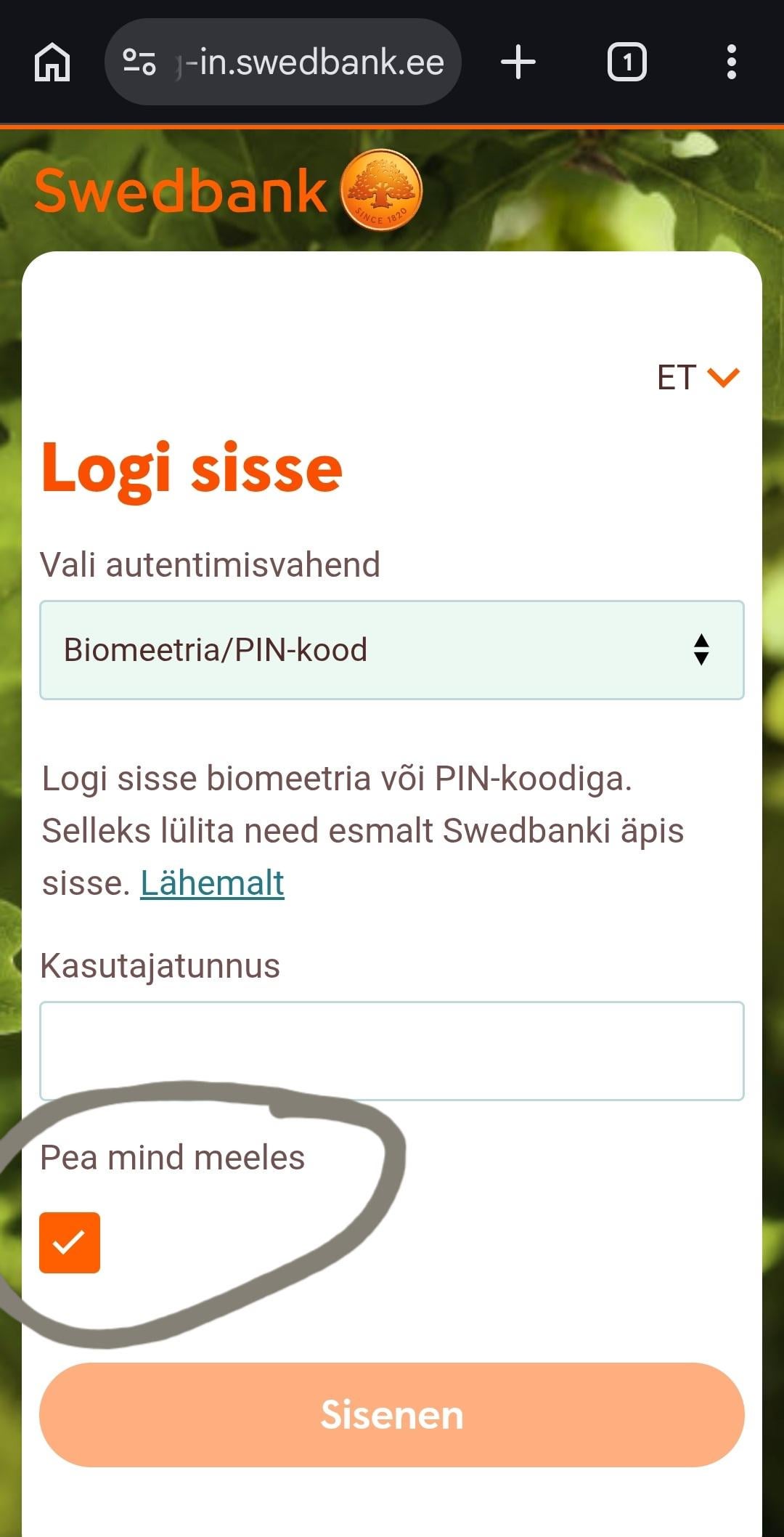
Task: Follow the Lähemalt link
Action: click(212, 883)
